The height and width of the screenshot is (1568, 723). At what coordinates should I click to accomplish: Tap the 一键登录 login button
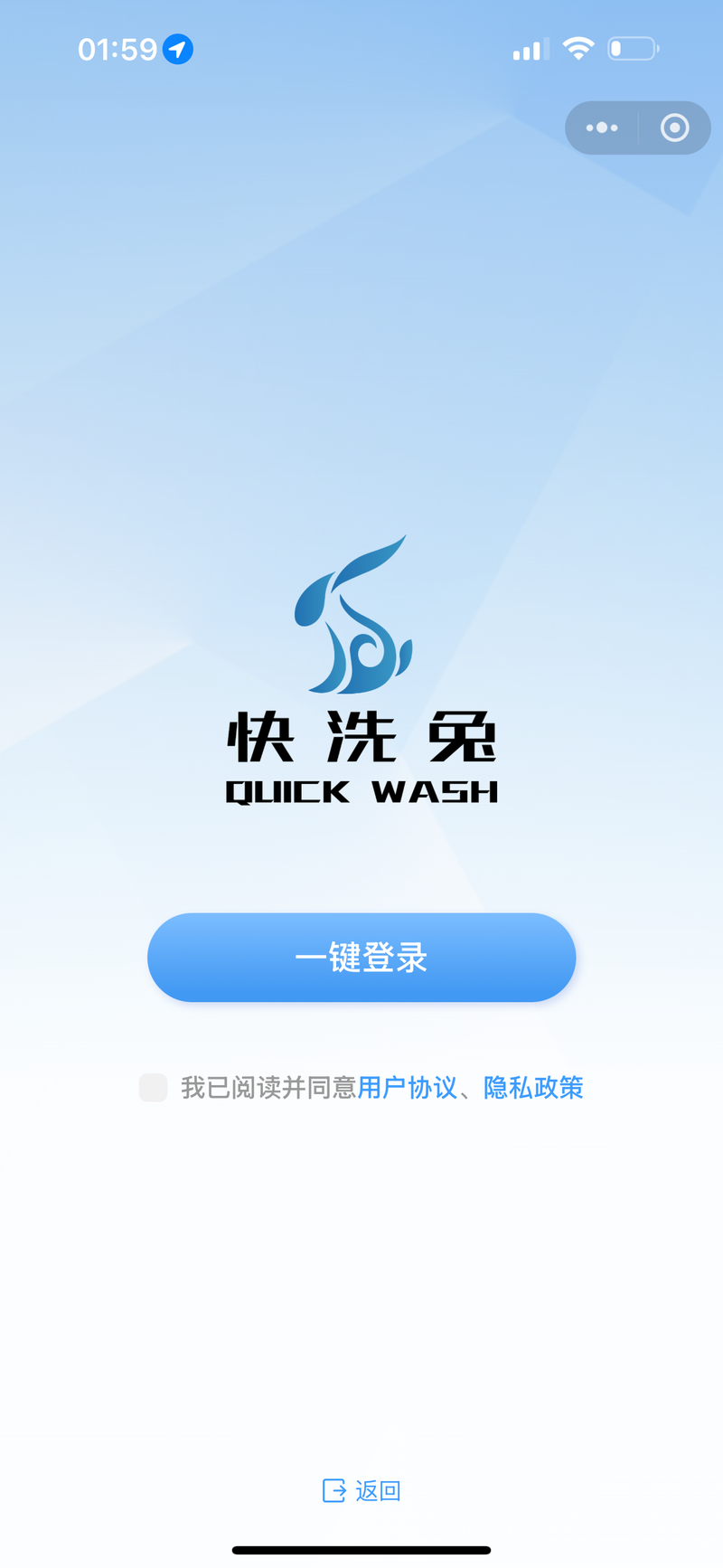pyautogui.click(x=361, y=957)
